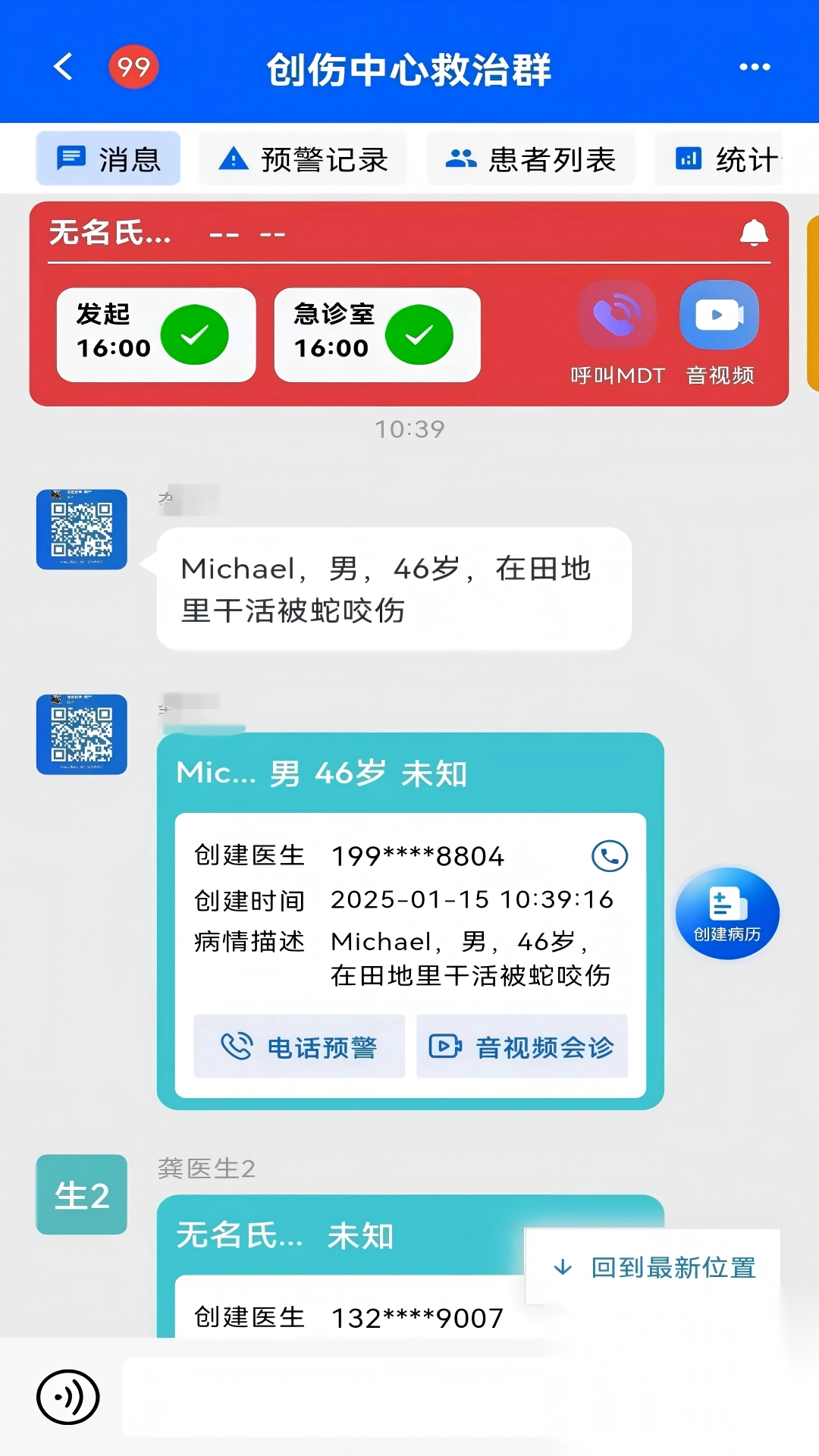Tap the phone icon next to 199****8804
The width and height of the screenshot is (819, 1456).
click(611, 855)
